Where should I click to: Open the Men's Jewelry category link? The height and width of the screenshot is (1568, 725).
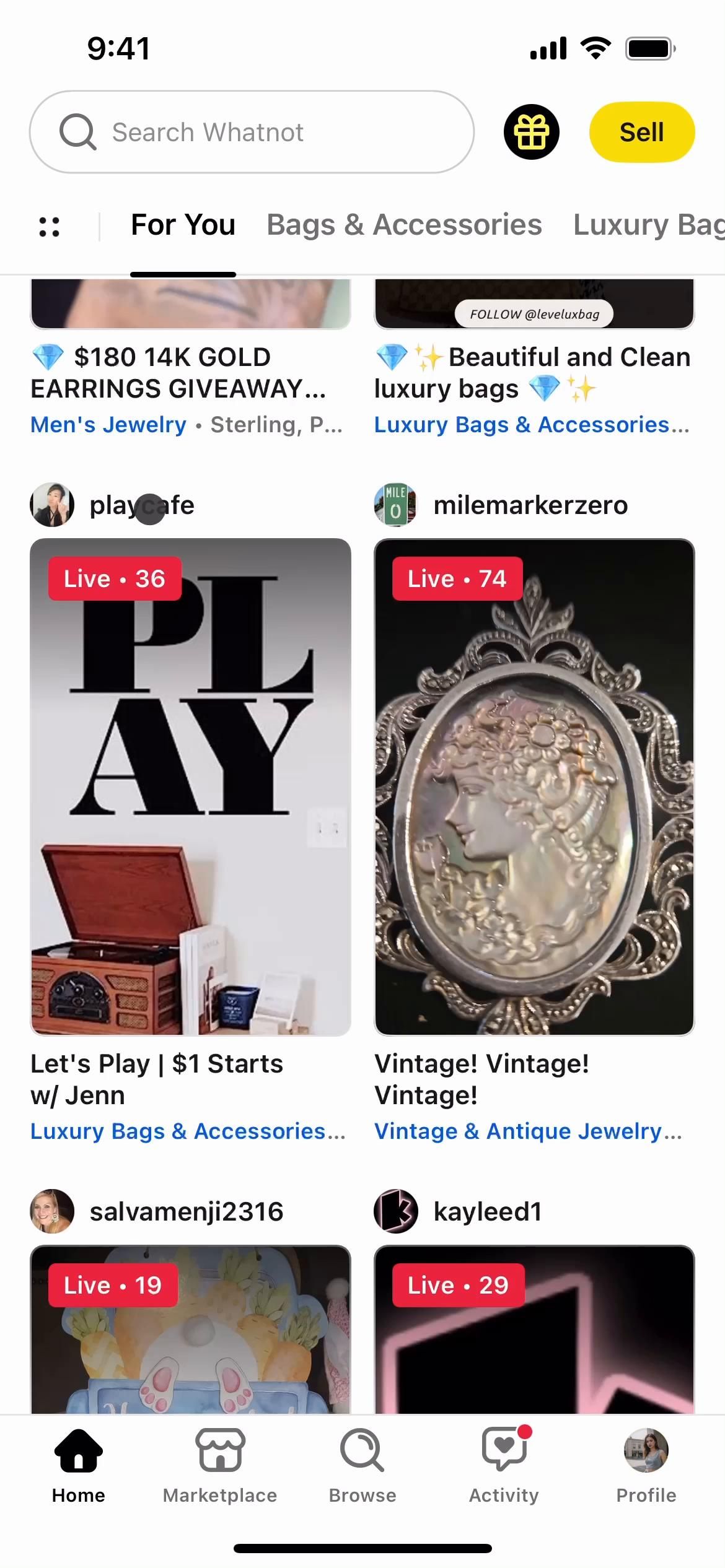click(108, 425)
